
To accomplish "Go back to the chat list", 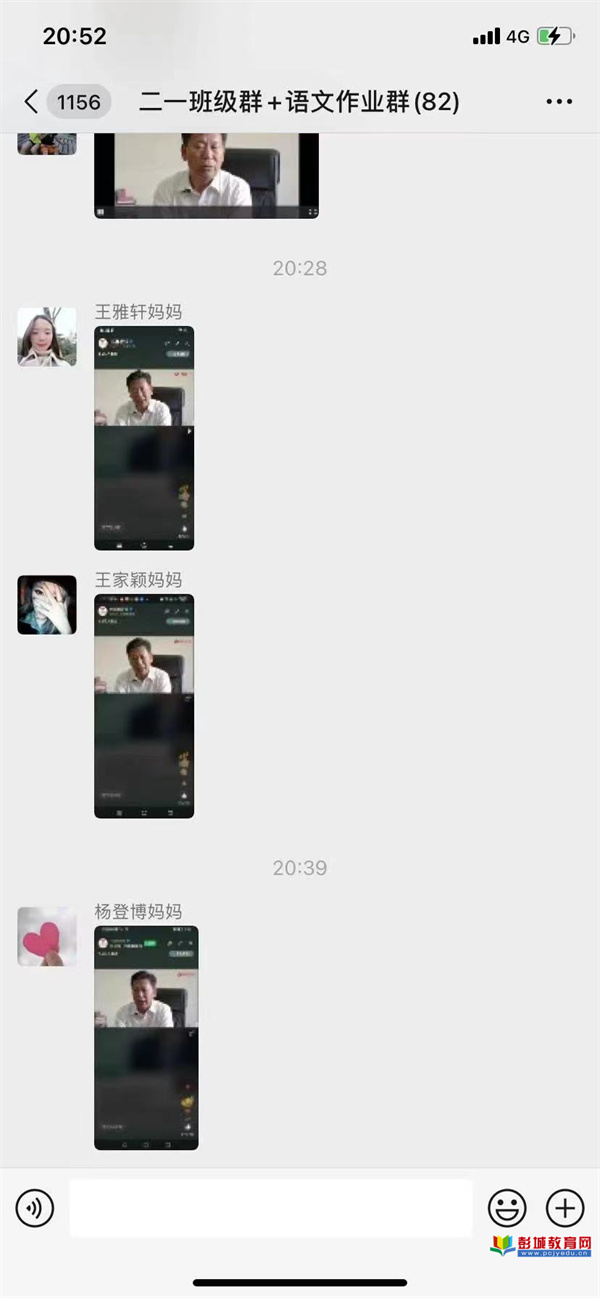I will [x=31, y=101].
